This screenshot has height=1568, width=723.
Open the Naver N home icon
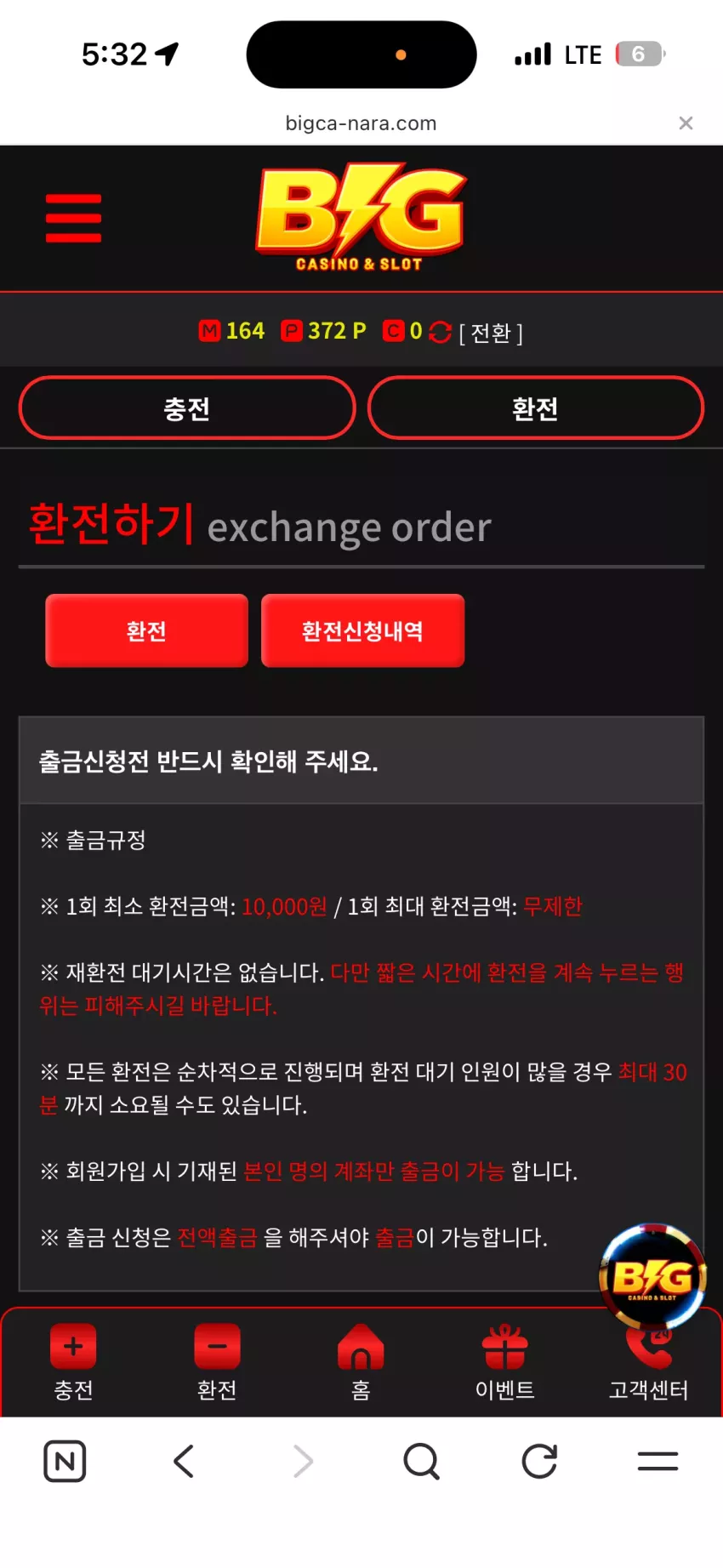65,1462
